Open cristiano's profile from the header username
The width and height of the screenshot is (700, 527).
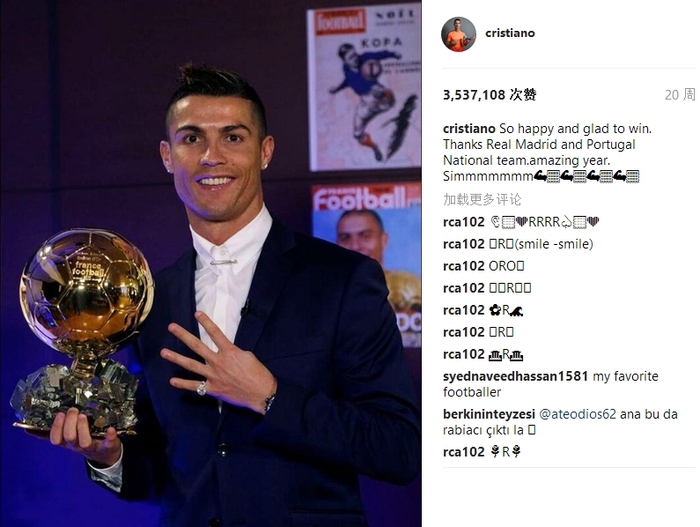[x=510, y=33]
